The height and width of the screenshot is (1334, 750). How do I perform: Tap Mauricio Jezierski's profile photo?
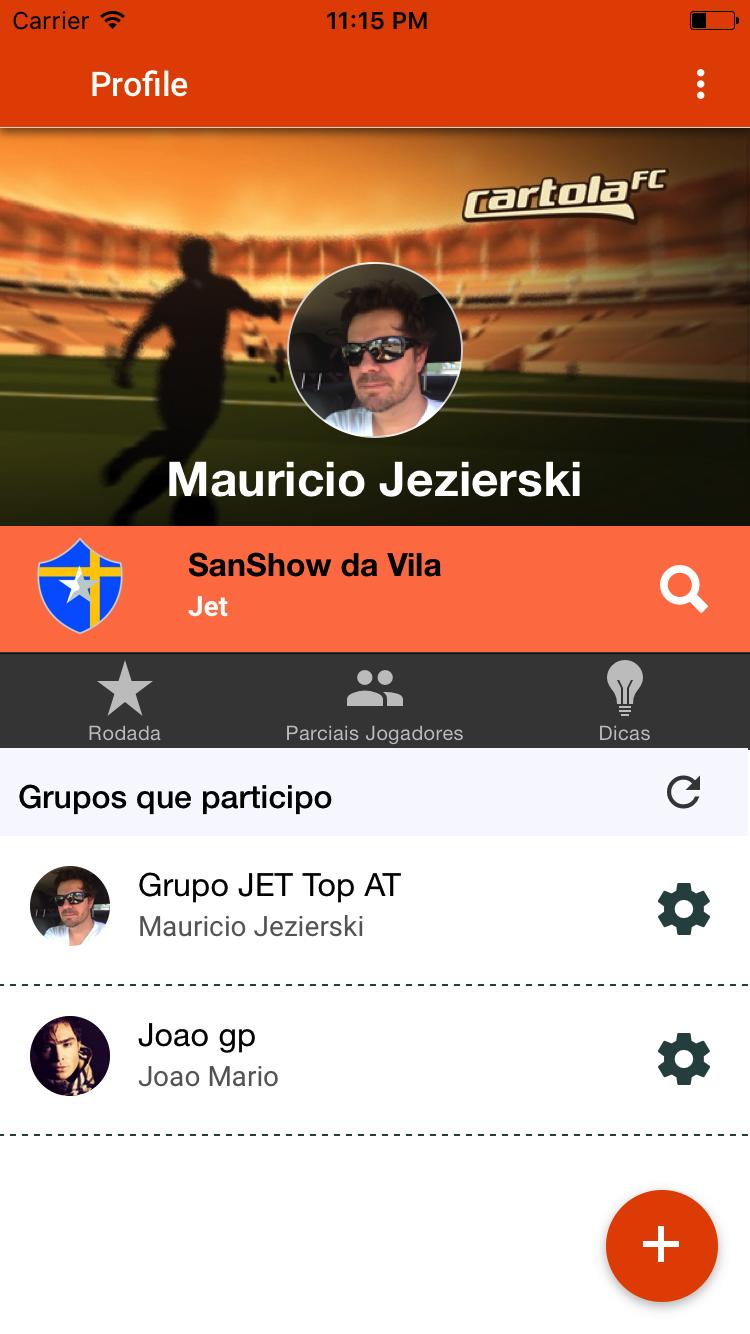(x=374, y=350)
